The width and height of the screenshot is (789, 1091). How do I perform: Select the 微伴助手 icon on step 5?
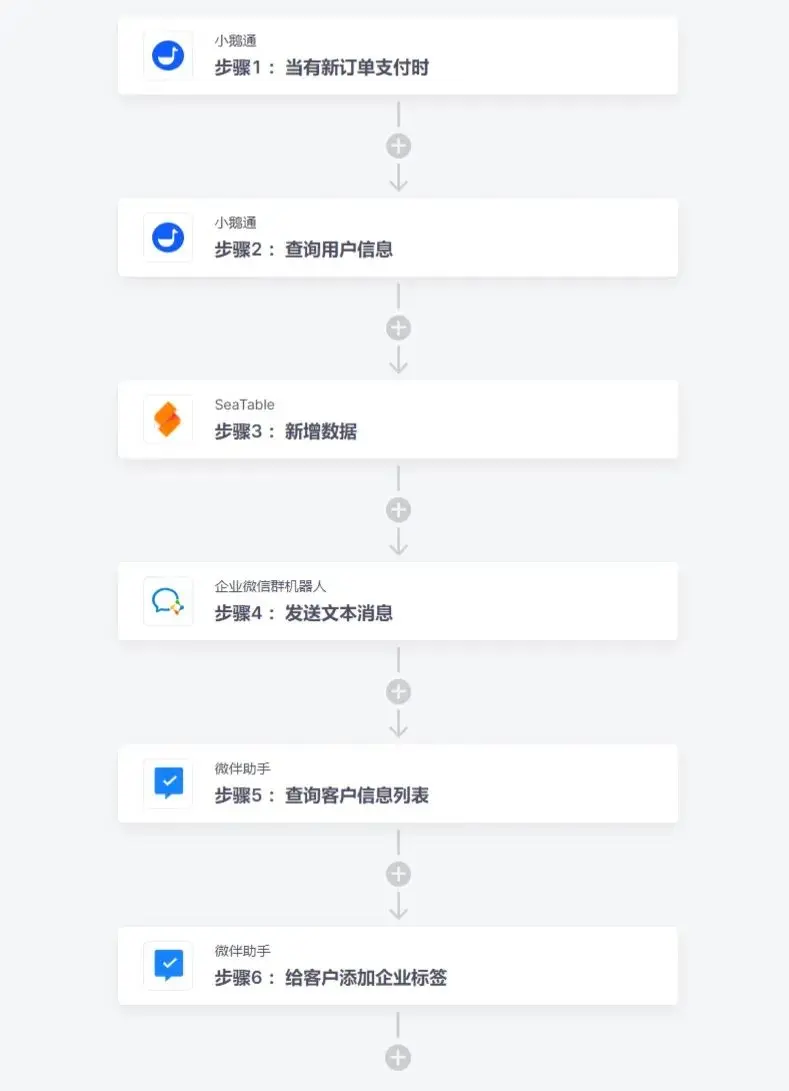tap(167, 784)
